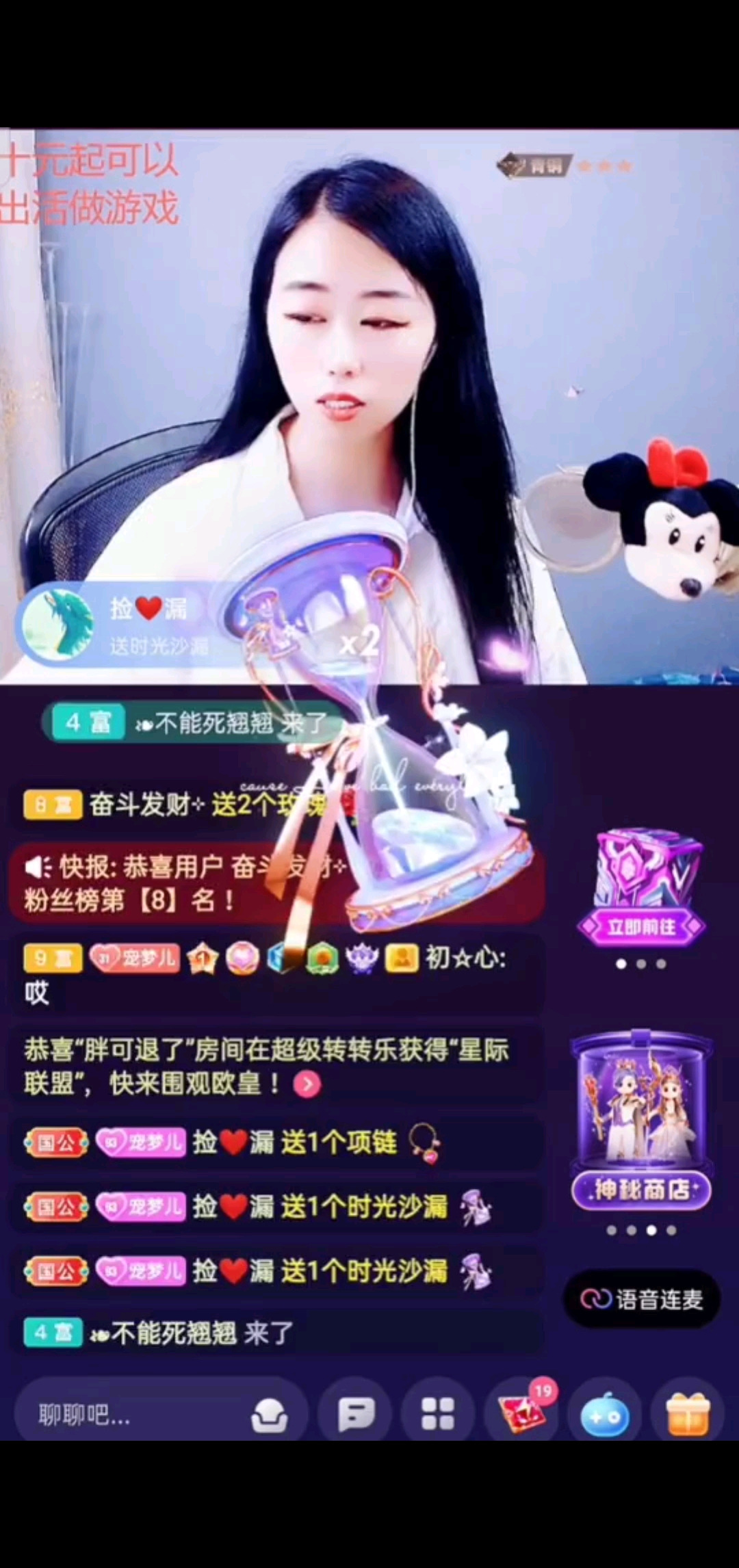Open the orange gift box
739x1568 pixels.
[688, 1413]
